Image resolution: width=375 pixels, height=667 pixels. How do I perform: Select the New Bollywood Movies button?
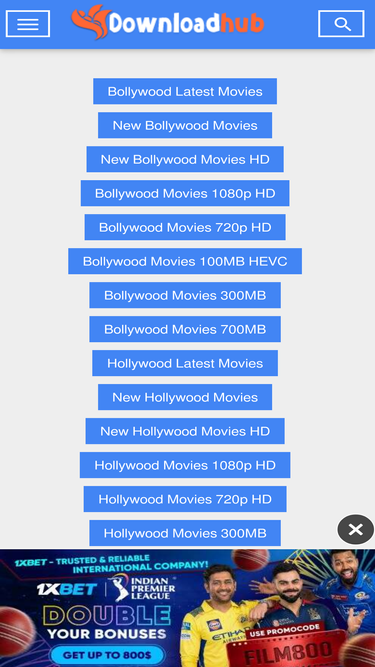tap(185, 125)
